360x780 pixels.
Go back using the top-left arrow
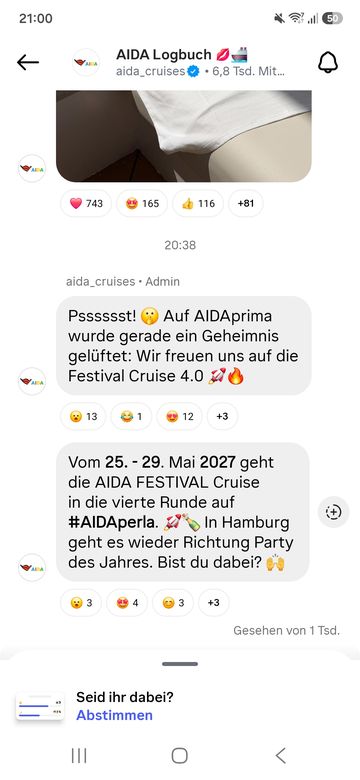coord(27,62)
